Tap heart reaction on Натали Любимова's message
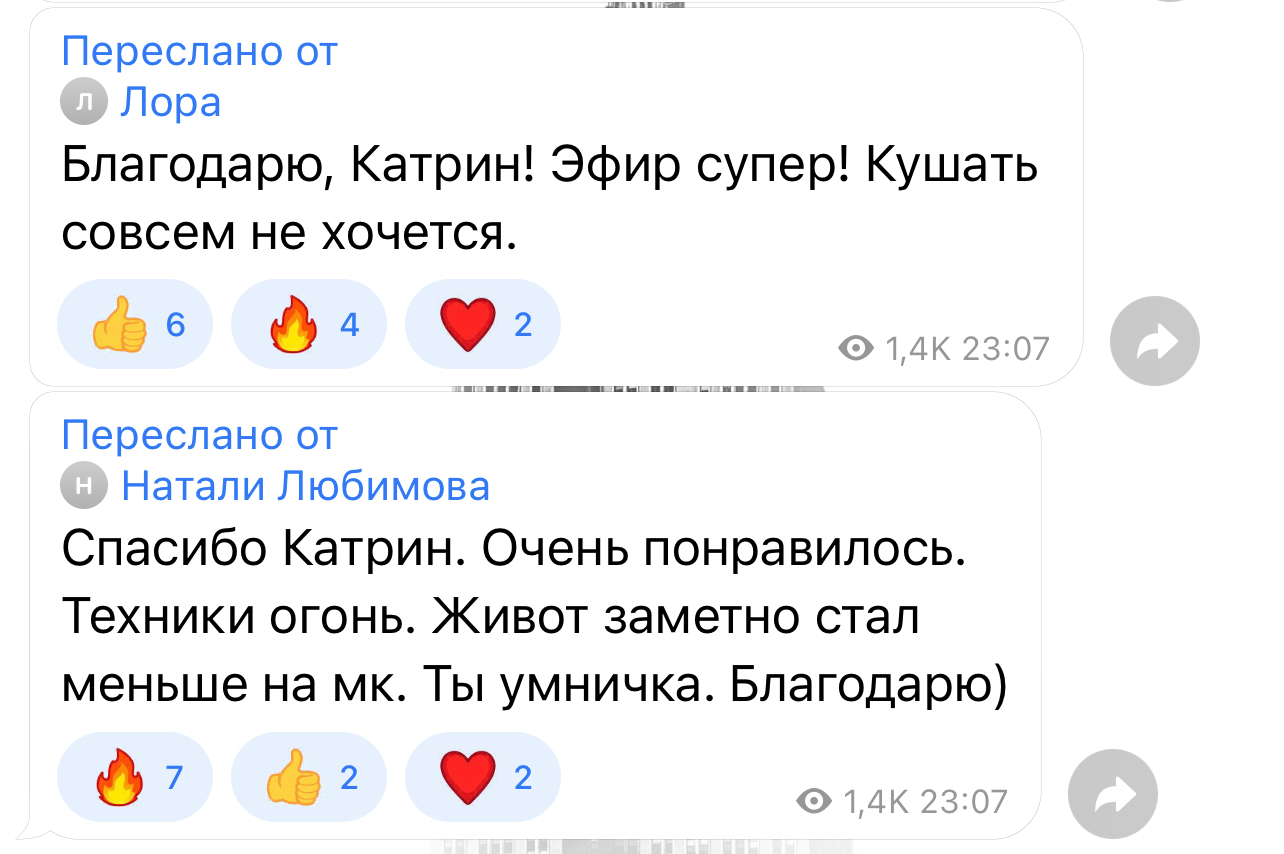 [483, 777]
